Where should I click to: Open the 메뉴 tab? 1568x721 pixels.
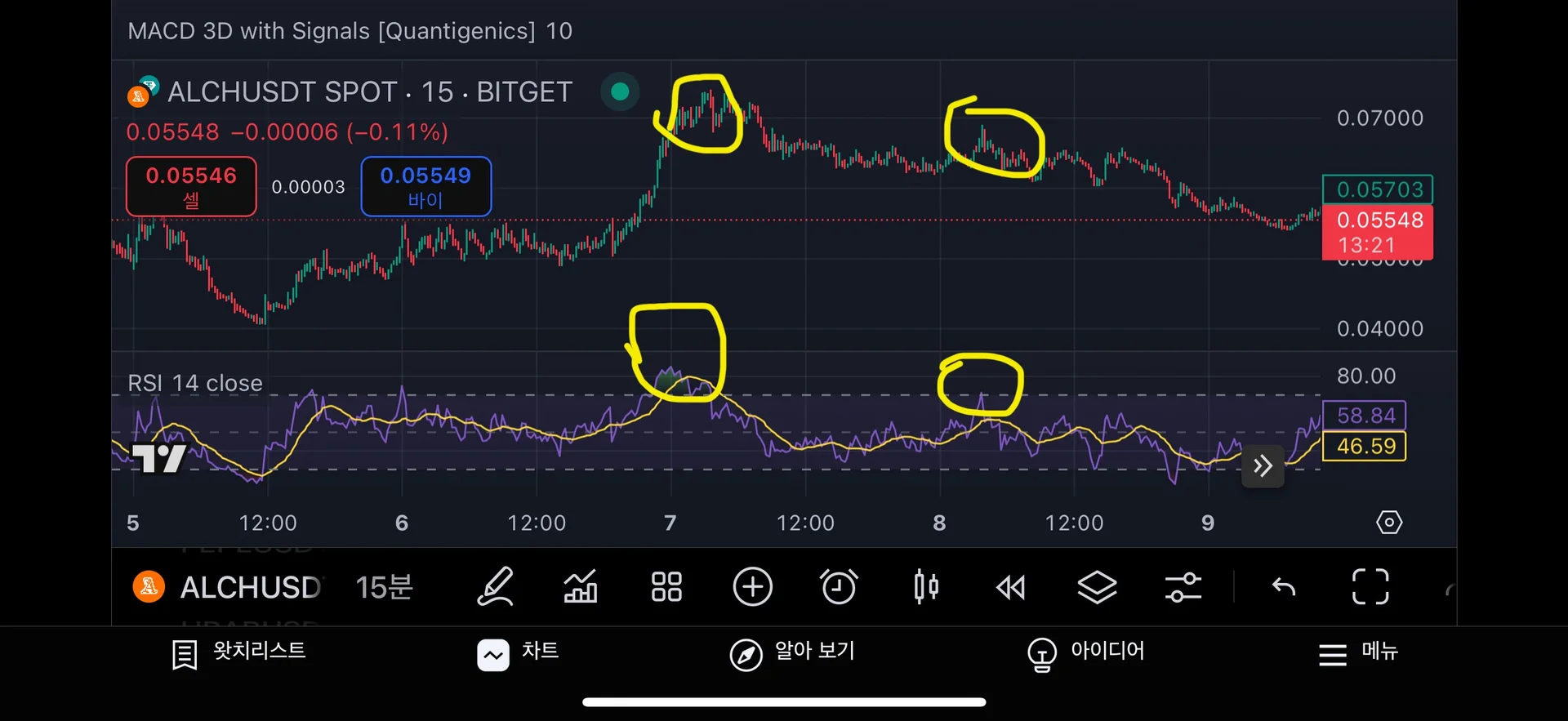click(1359, 653)
